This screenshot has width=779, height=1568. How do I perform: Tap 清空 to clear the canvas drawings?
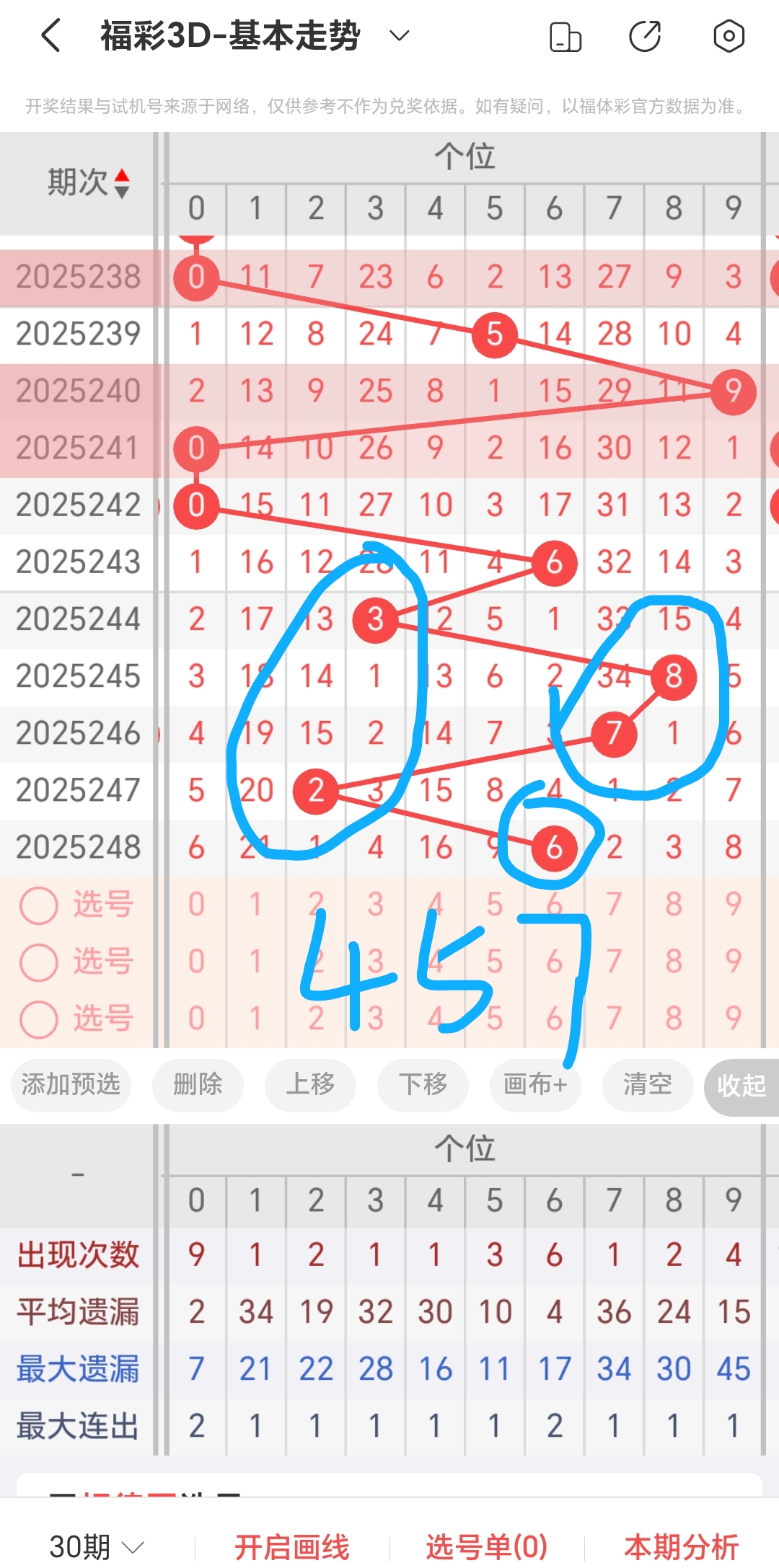point(647,1086)
